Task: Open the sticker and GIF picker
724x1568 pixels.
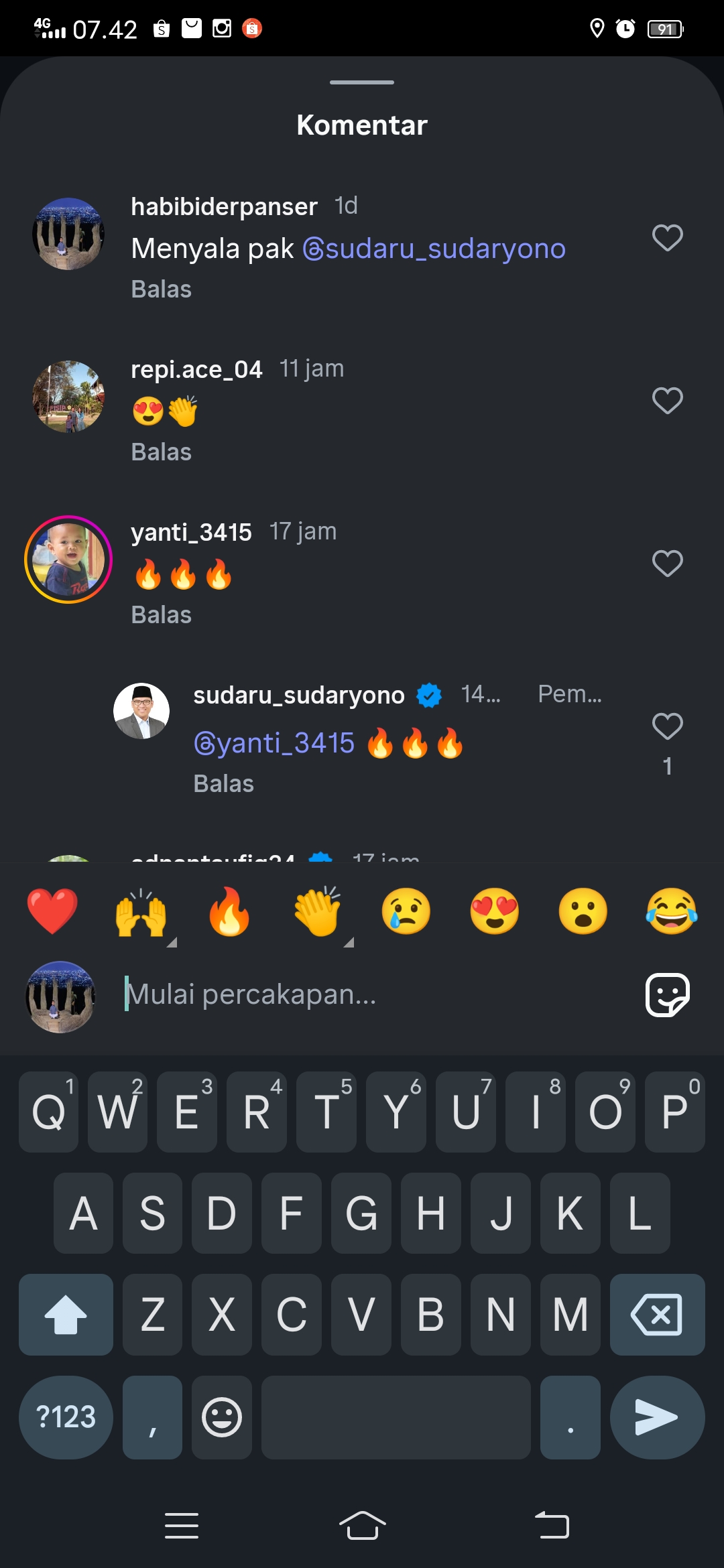Action: (668, 995)
